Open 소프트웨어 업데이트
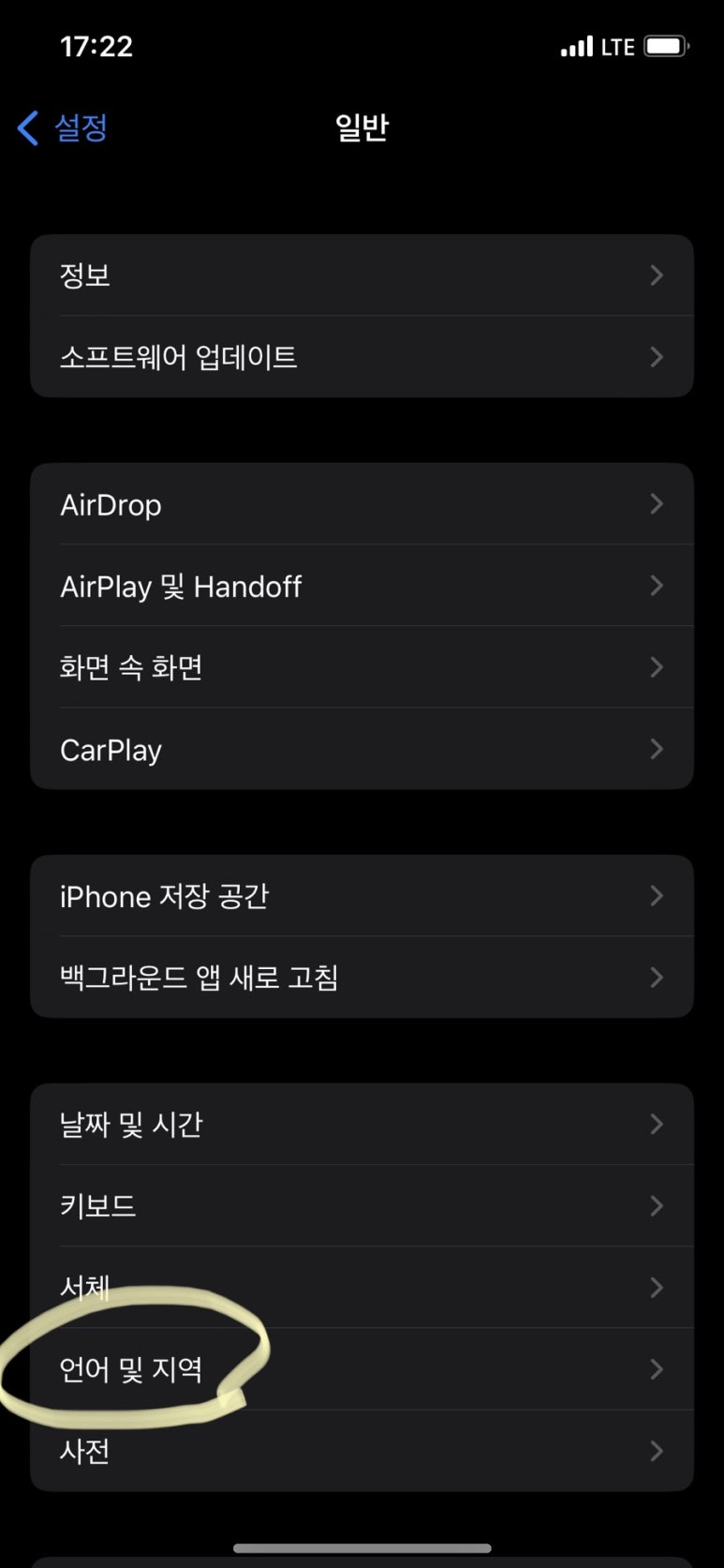This screenshot has height=1568, width=724. pyautogui.click(x=362, y=357)
